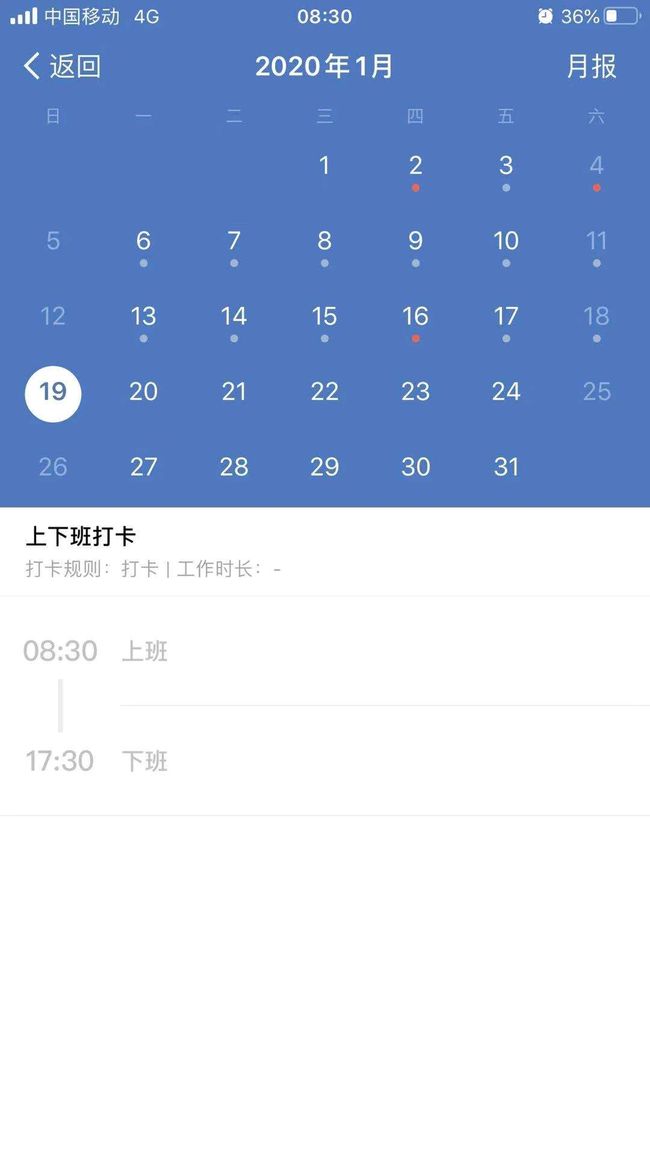Choose January 24
The image size is (650, 1156).
(x=506, y=391)
